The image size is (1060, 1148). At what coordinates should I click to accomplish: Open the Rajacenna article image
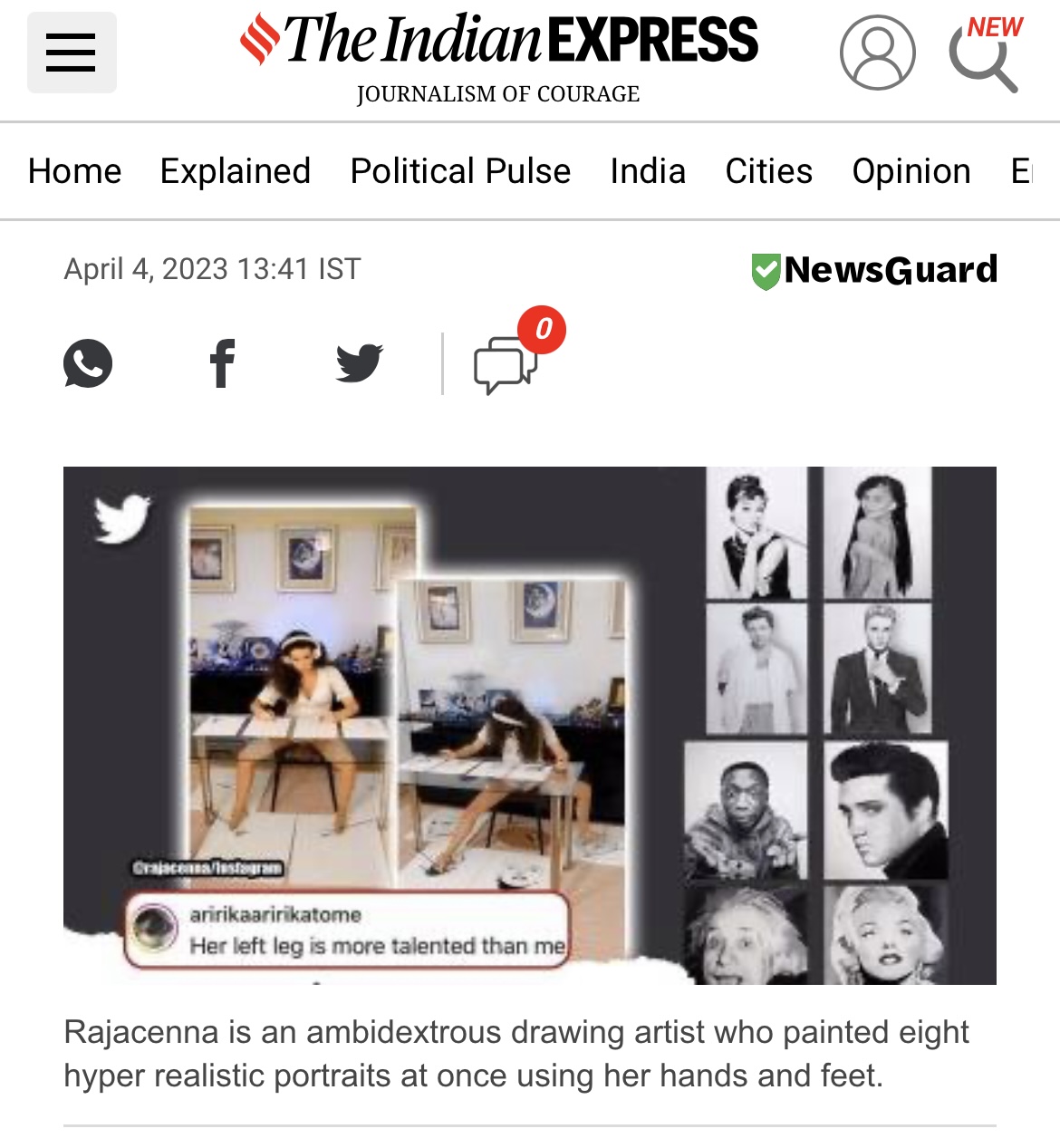tap(529, 725)
